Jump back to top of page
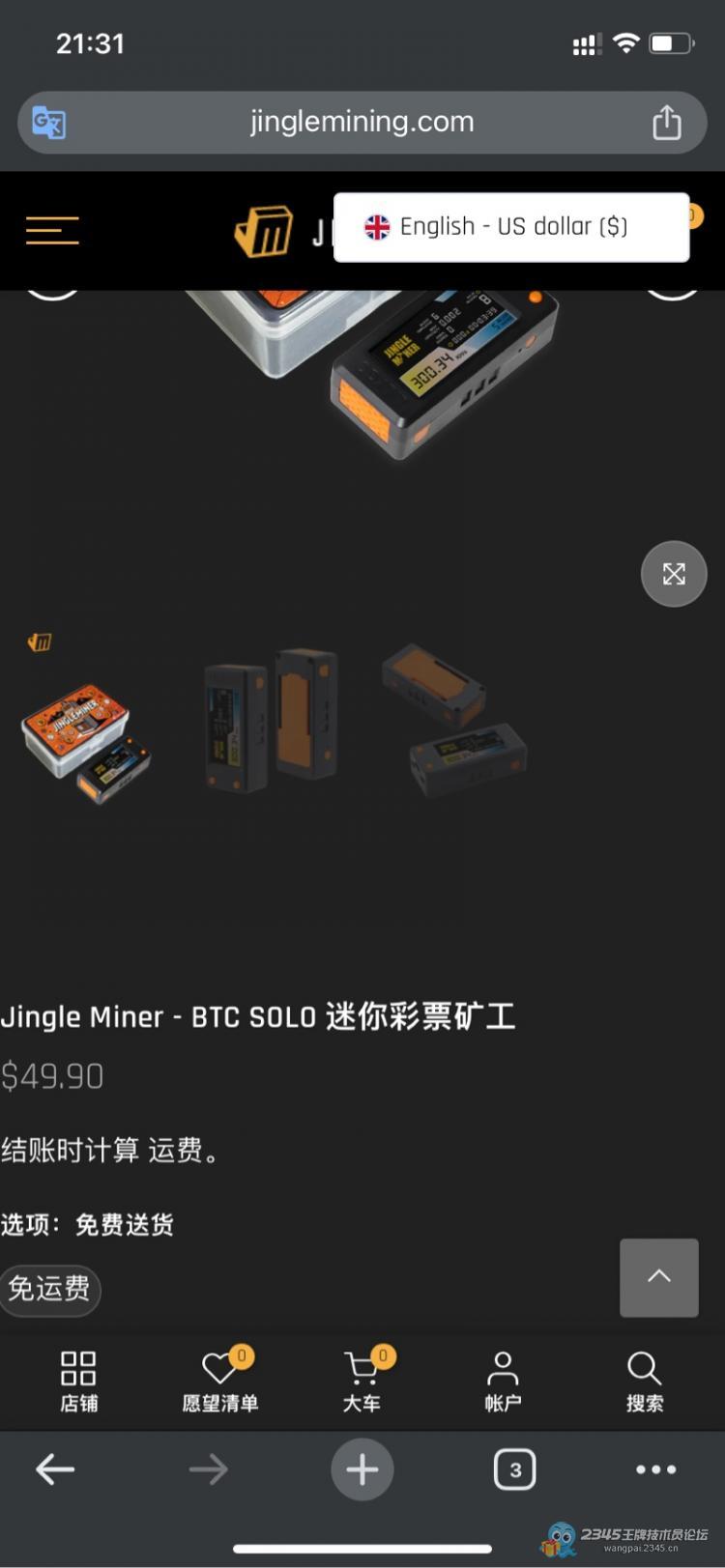Viewport: 725px width, 1568px height. point(658,1277)
